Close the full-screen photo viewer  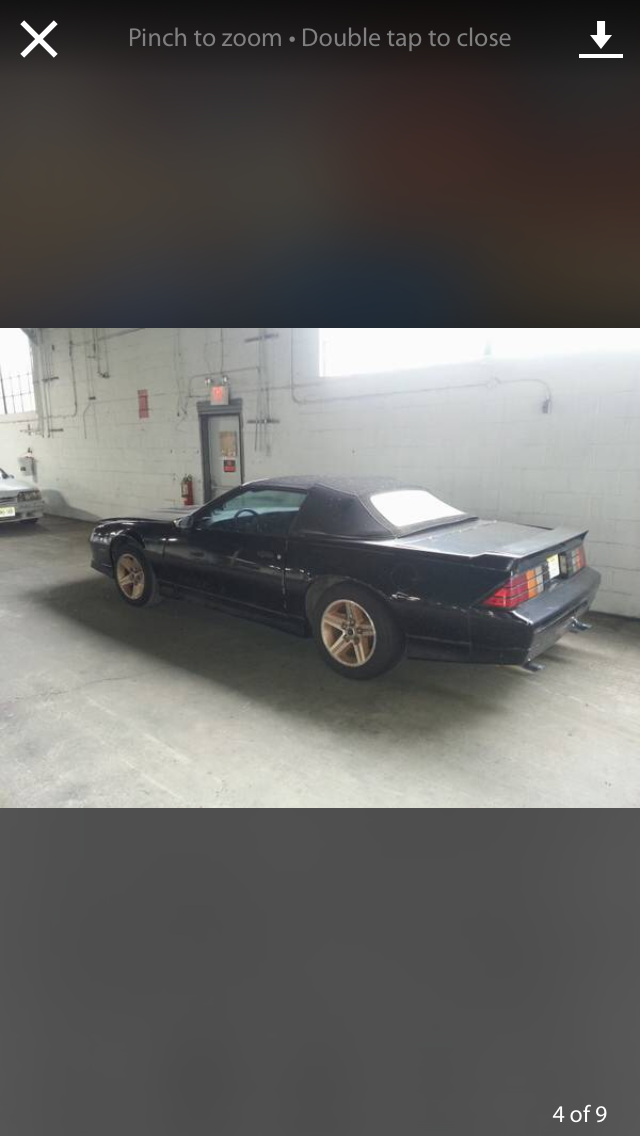coord(39,39)
